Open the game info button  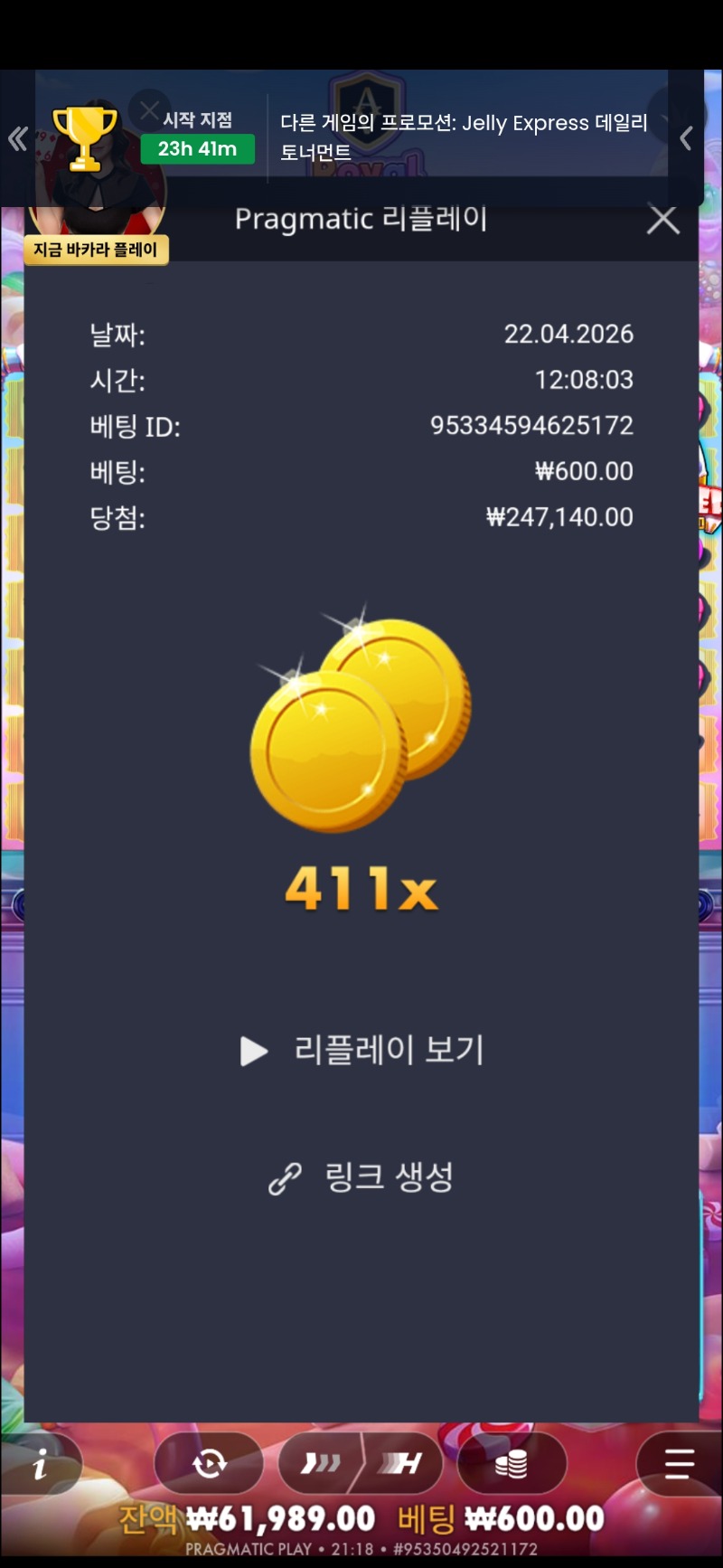pyautogui.click(x=40, y=1464)
